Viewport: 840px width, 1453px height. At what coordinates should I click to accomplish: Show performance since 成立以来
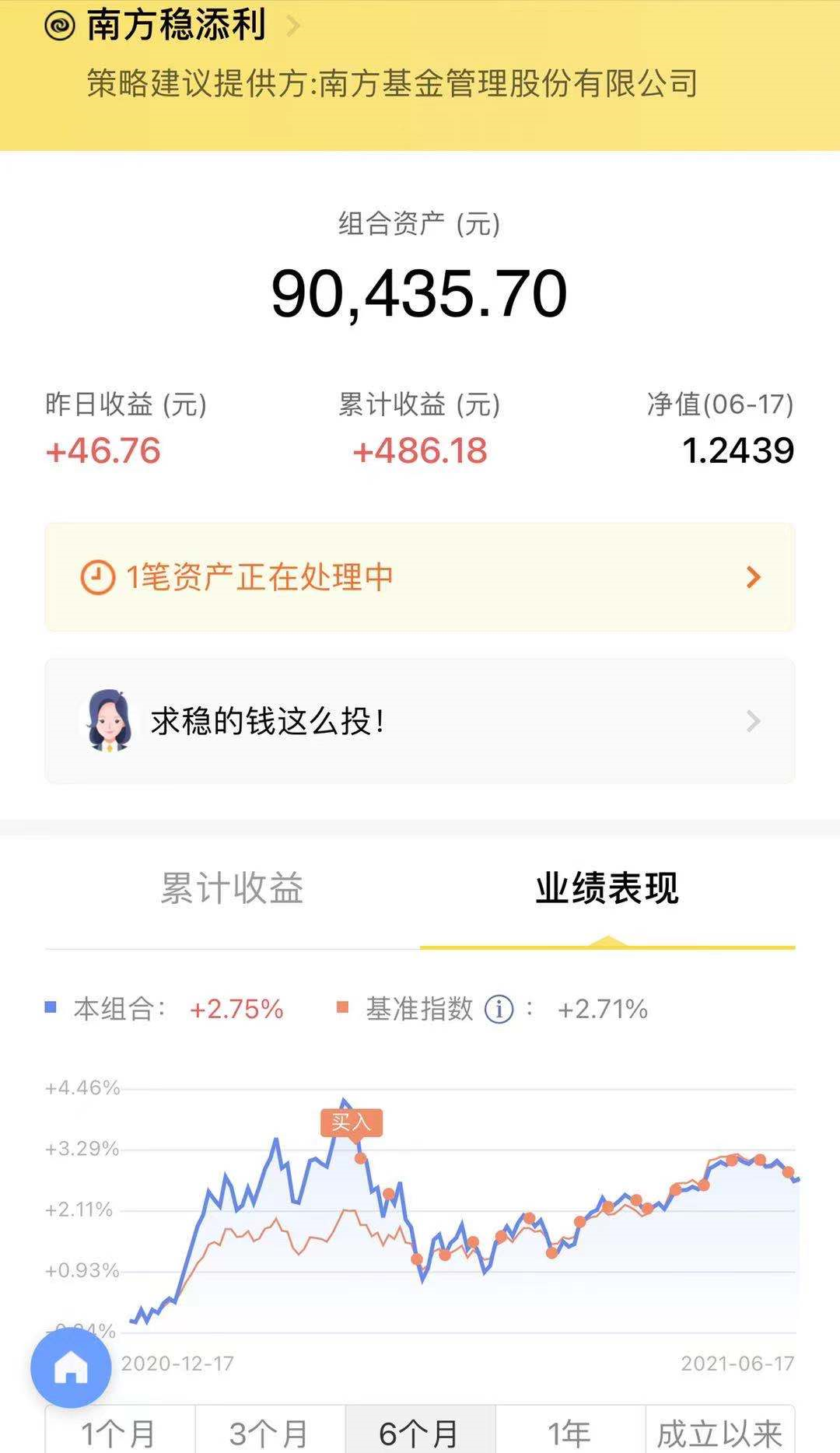pyautogui.click(x=719, y=1431)
